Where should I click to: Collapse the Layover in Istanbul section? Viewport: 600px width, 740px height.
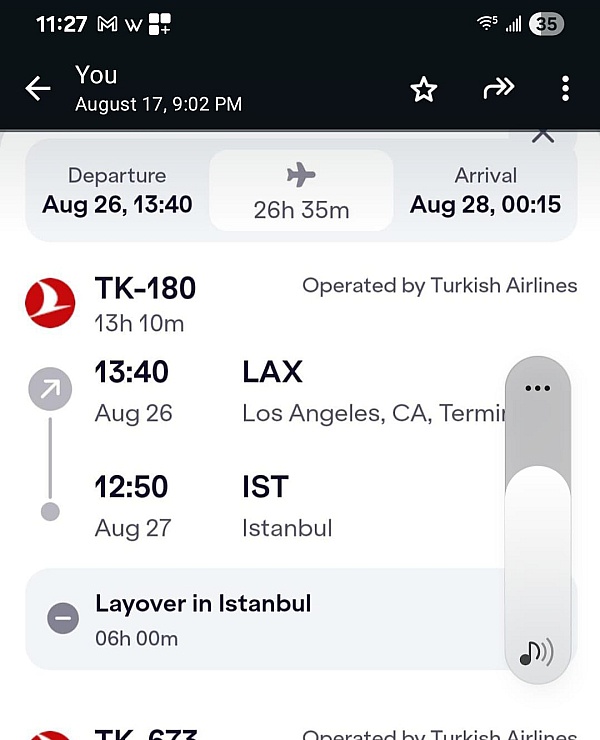point(62,619)
